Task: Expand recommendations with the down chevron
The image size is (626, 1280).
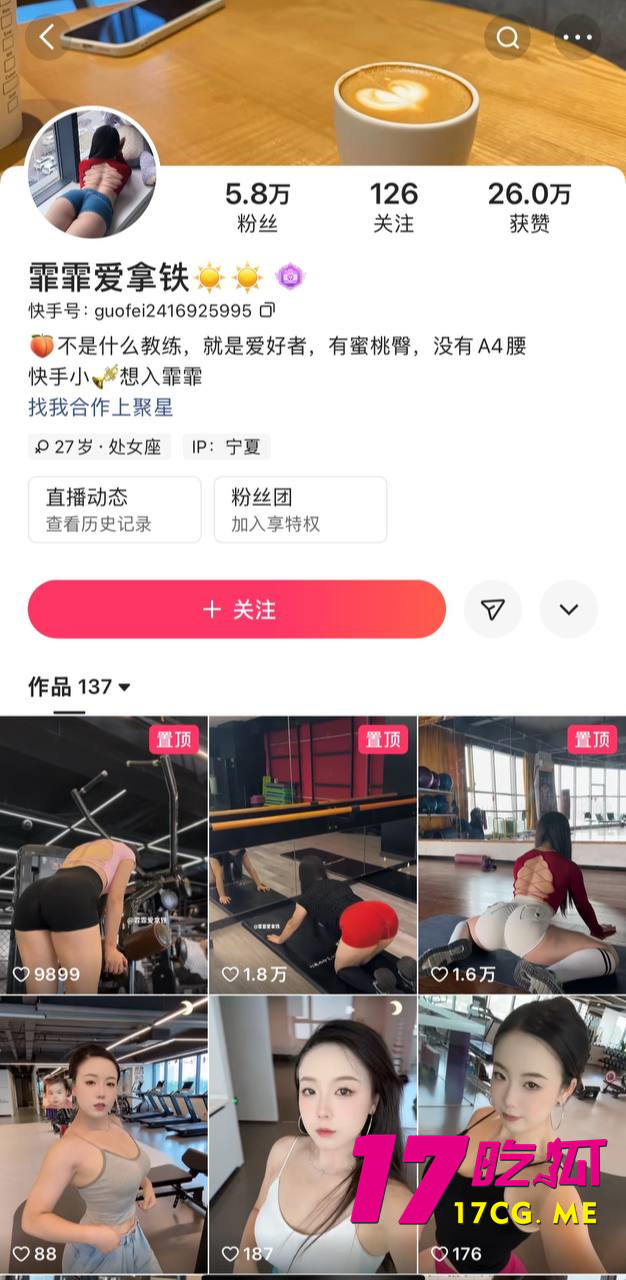Action: point(568,609)
